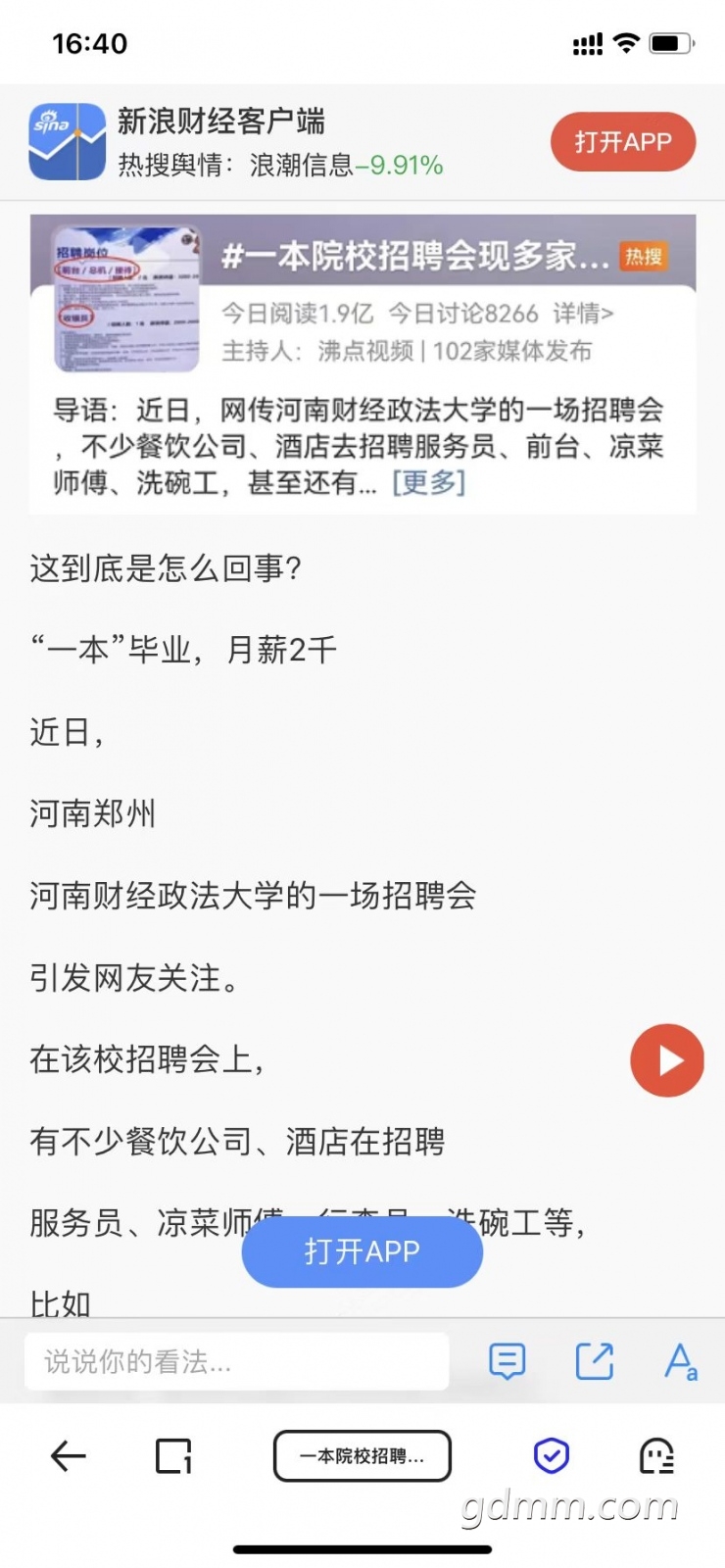725x1568 pixels.
Task: Go back with browser back arrow
Action: coord(69,1456)
